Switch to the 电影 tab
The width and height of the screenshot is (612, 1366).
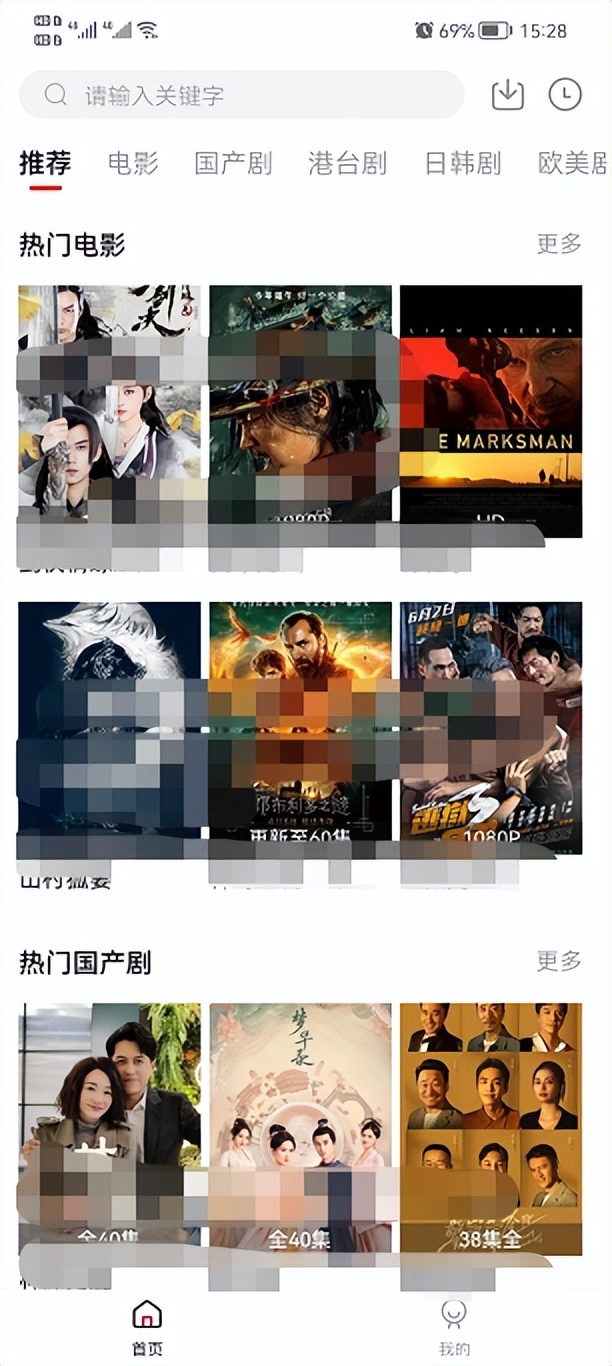click(133, 163)
